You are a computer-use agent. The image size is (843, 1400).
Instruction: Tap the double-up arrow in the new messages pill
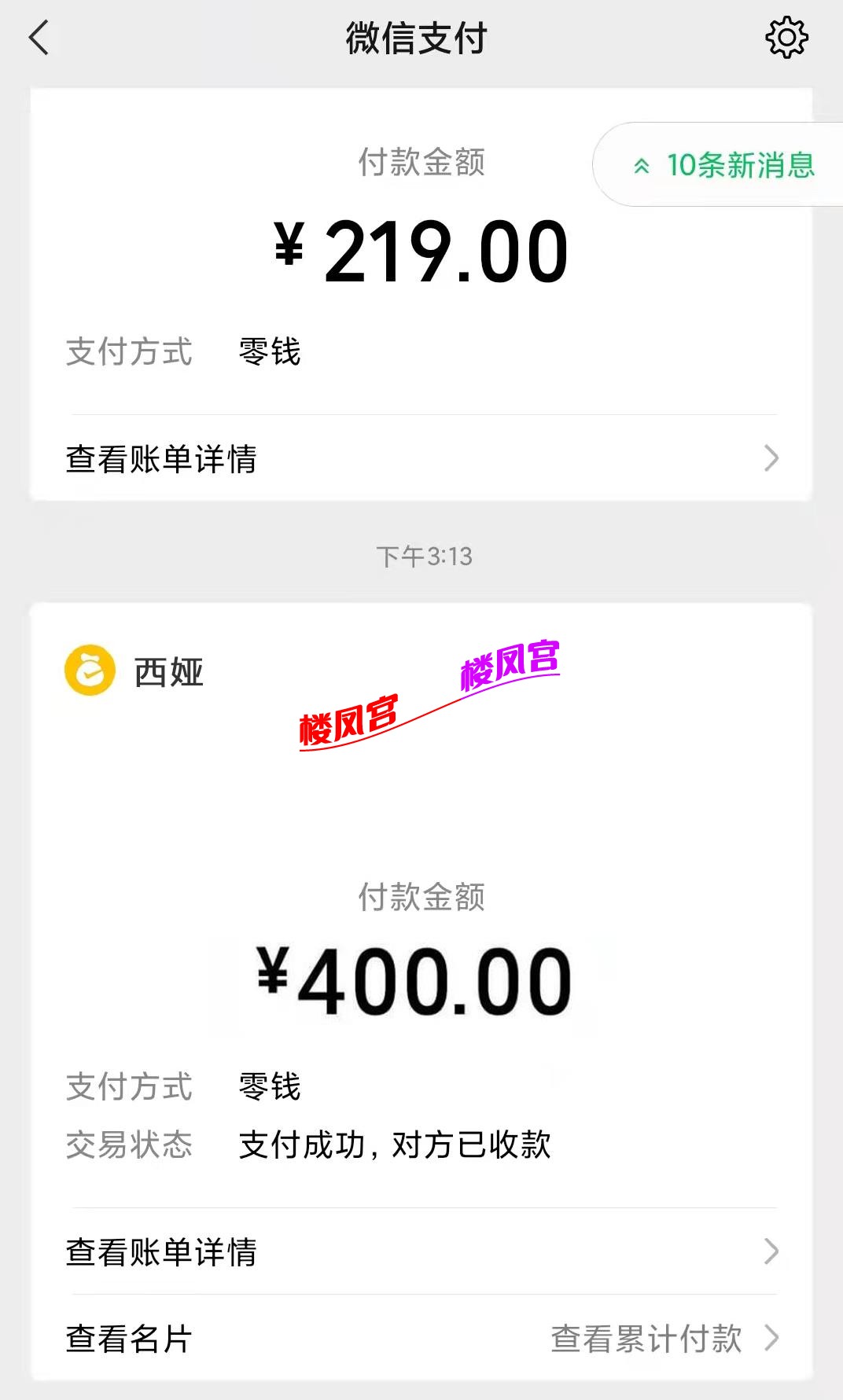[641, 165]
